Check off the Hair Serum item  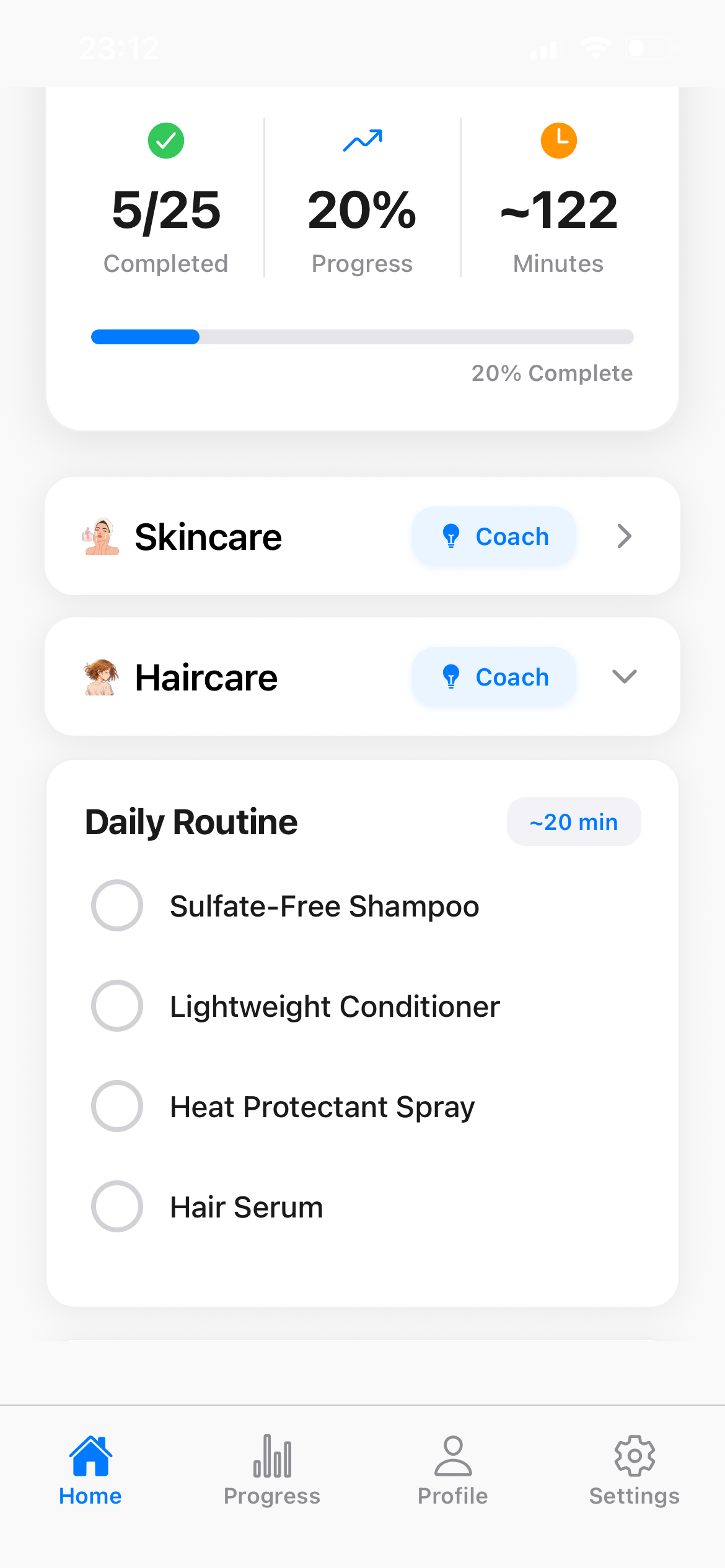click(117, 1206)
